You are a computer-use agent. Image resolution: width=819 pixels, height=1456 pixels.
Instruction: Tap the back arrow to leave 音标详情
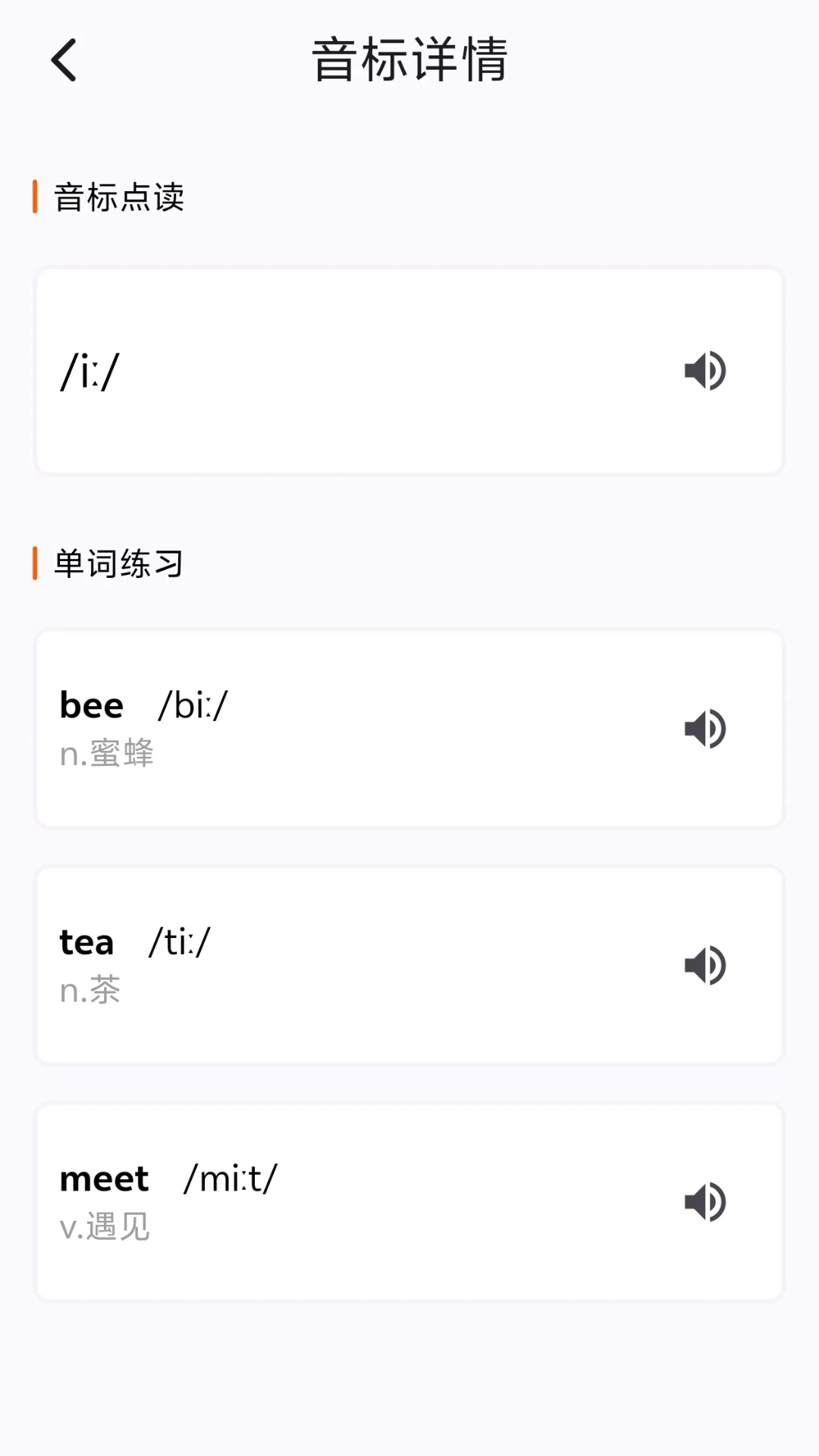[x=64, y=59]
